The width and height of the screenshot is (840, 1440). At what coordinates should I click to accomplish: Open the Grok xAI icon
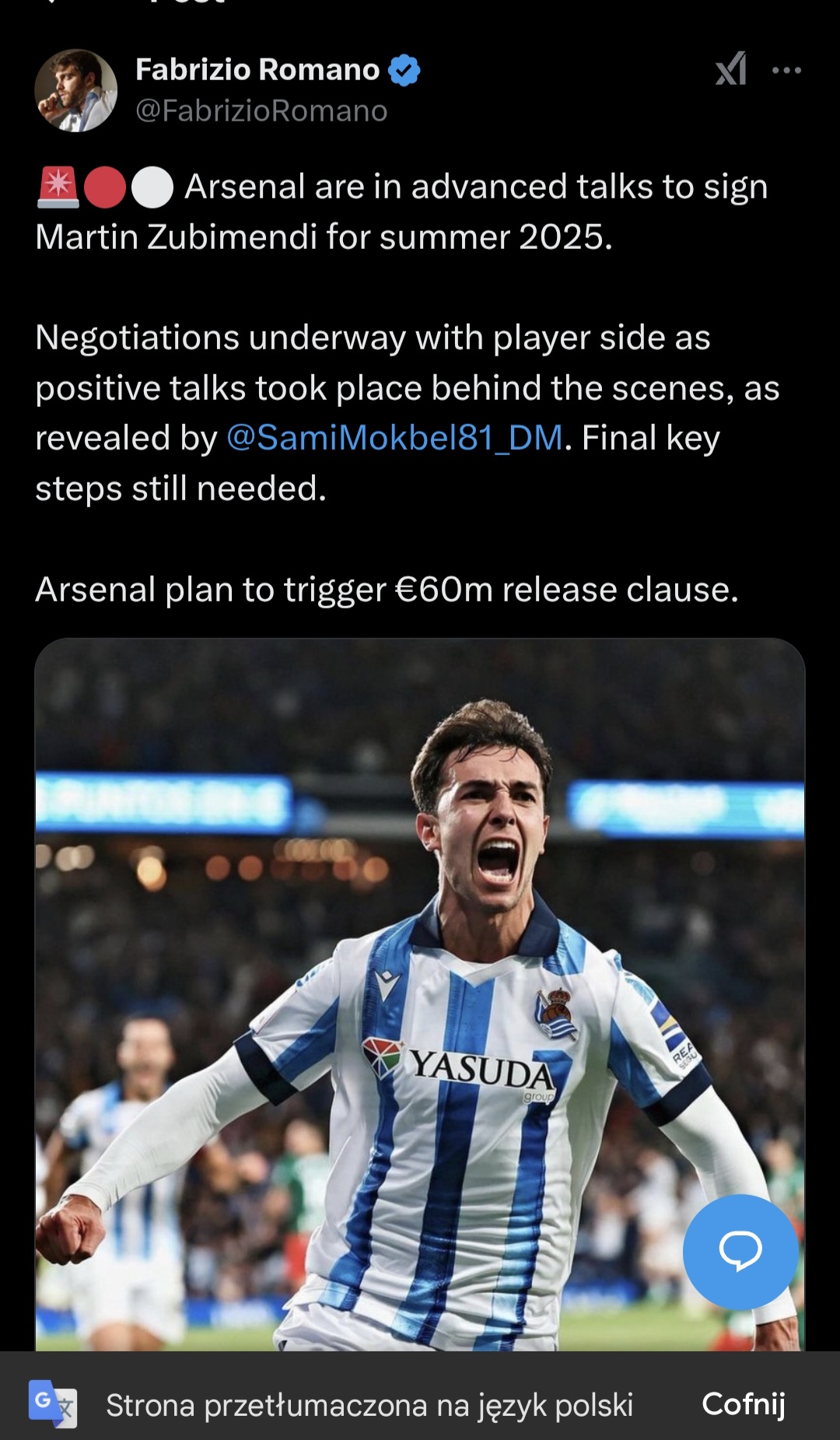(731, 69)
